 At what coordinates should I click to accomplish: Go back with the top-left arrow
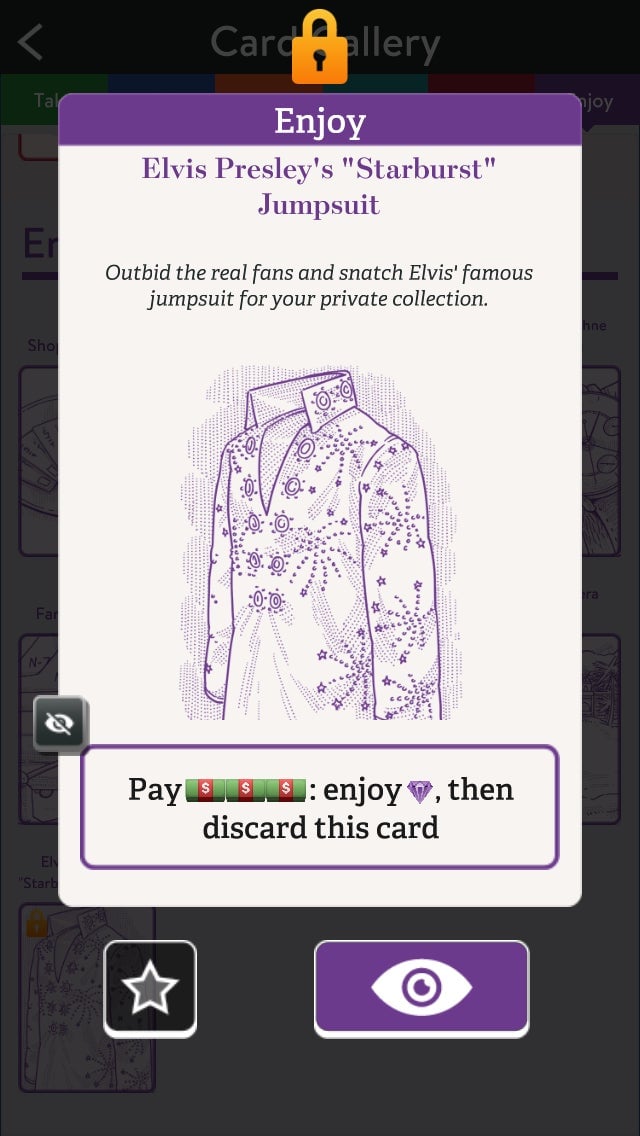point(30,42)
